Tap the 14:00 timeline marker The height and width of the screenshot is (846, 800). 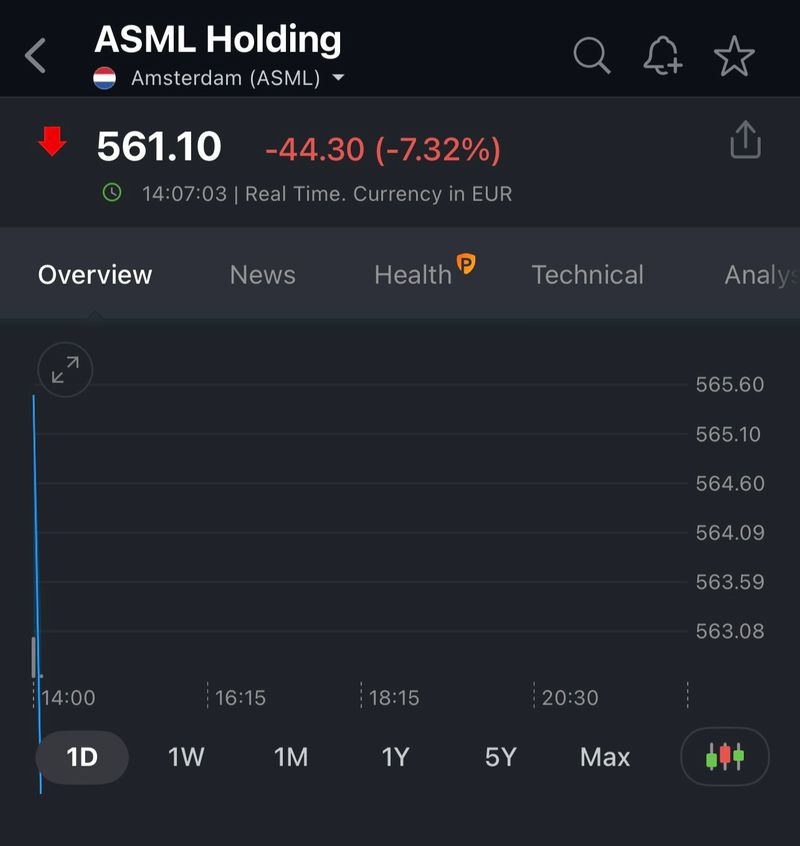(x=68, y=697)
